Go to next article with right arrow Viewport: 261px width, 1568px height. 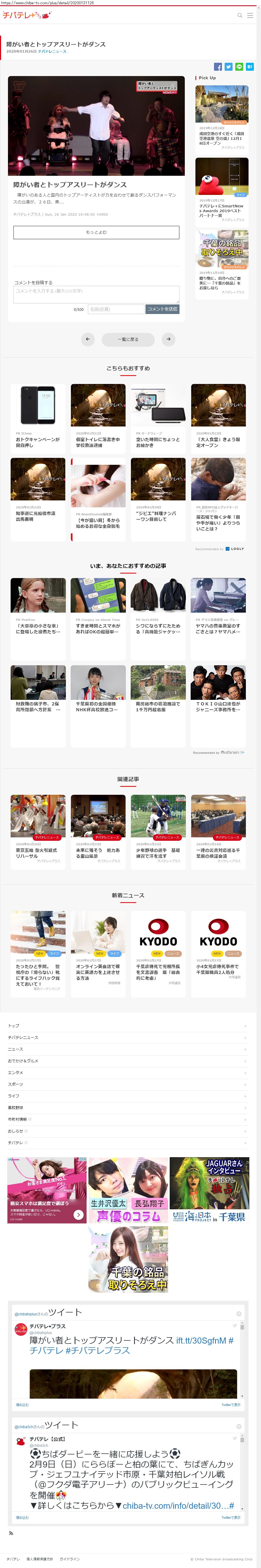(x=169, y=339)
